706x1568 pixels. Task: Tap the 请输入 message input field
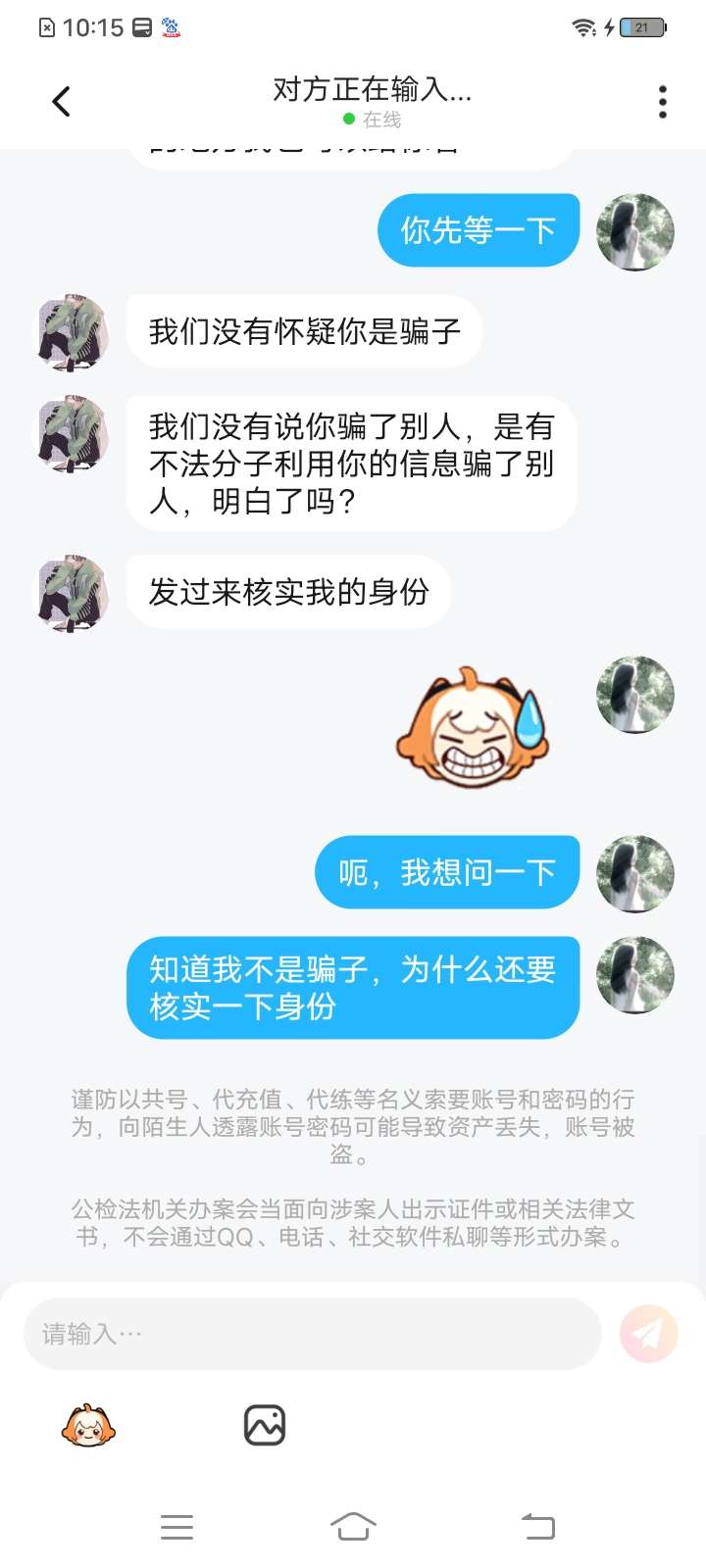[x=312, y=1334]
